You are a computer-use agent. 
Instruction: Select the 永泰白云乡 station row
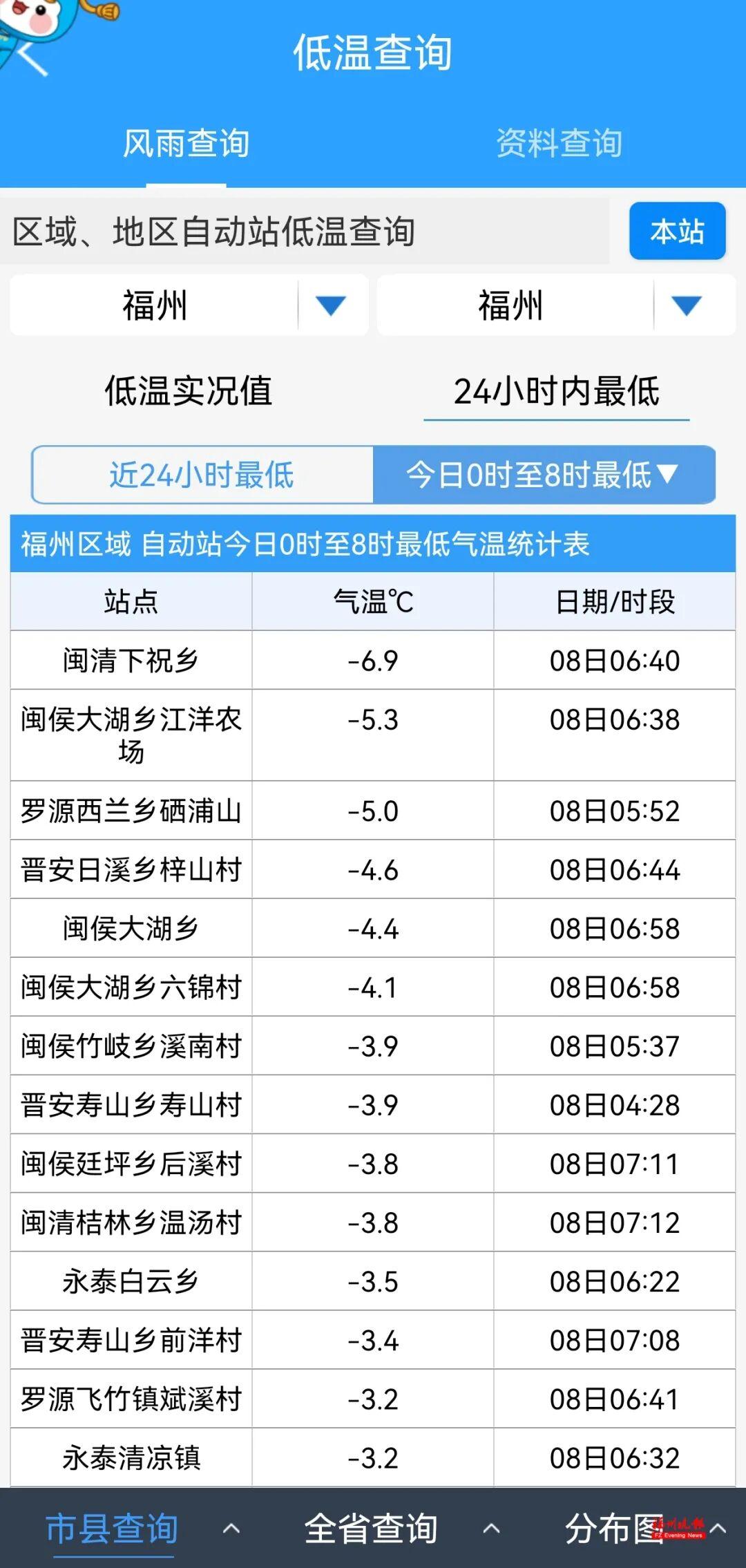(x=131, y=1283)
